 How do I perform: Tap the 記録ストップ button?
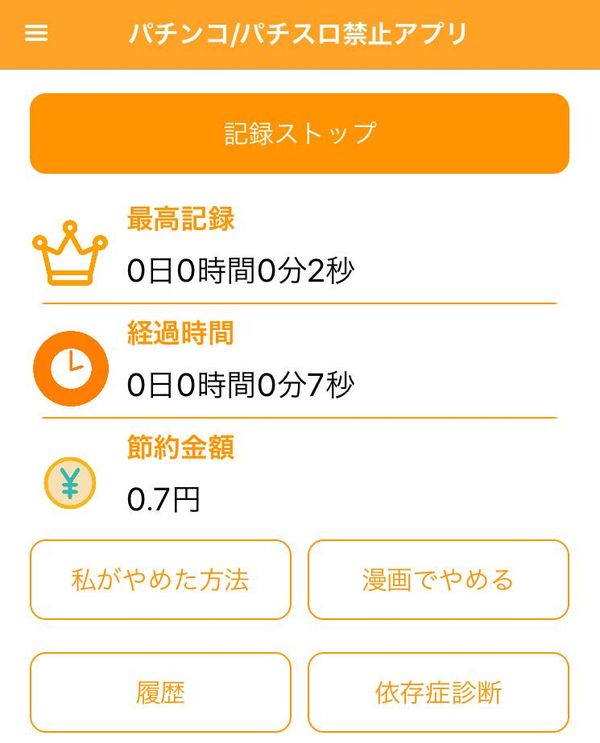(300, 133)
